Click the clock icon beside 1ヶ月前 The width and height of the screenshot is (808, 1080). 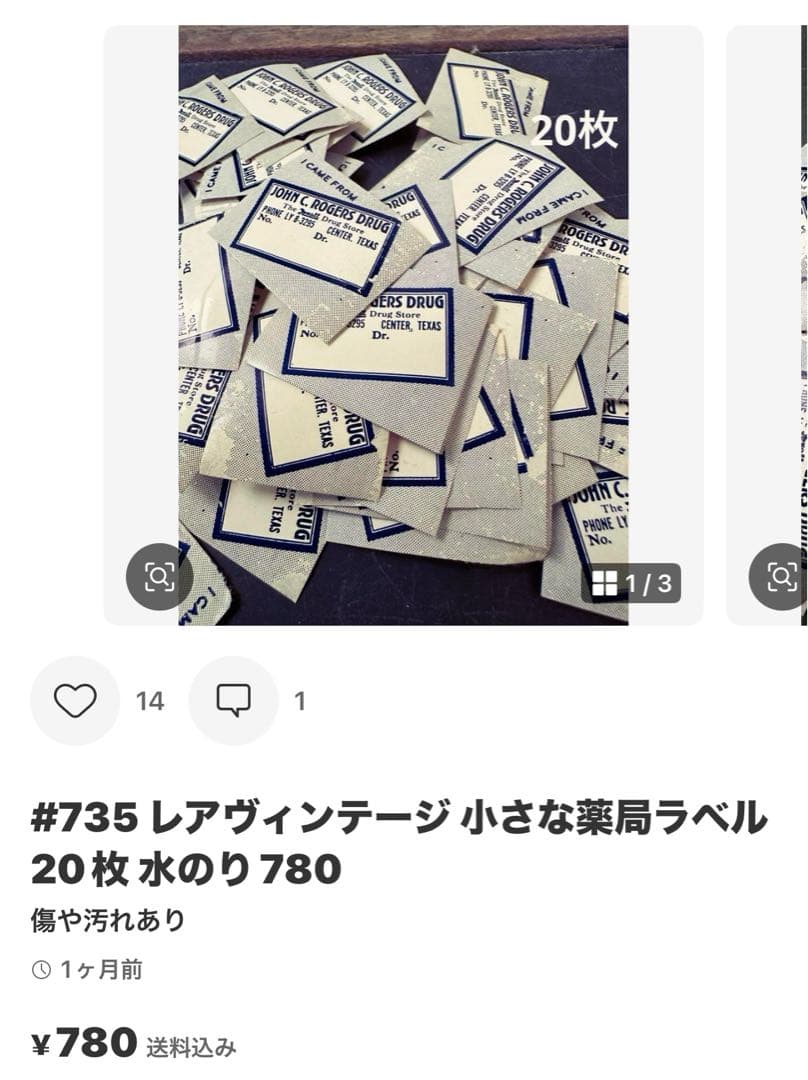point(39,971)
